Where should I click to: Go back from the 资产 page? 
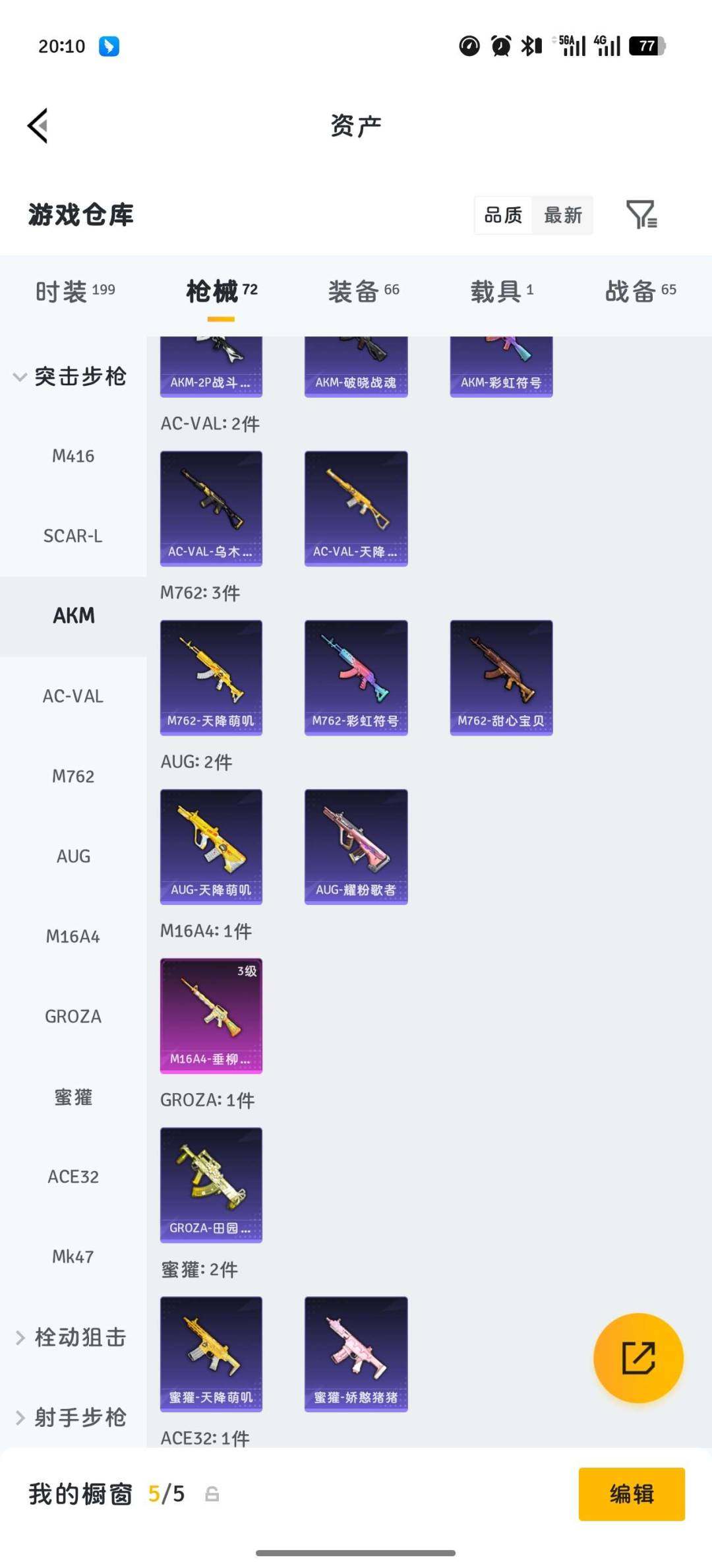[x=38, y=125]
